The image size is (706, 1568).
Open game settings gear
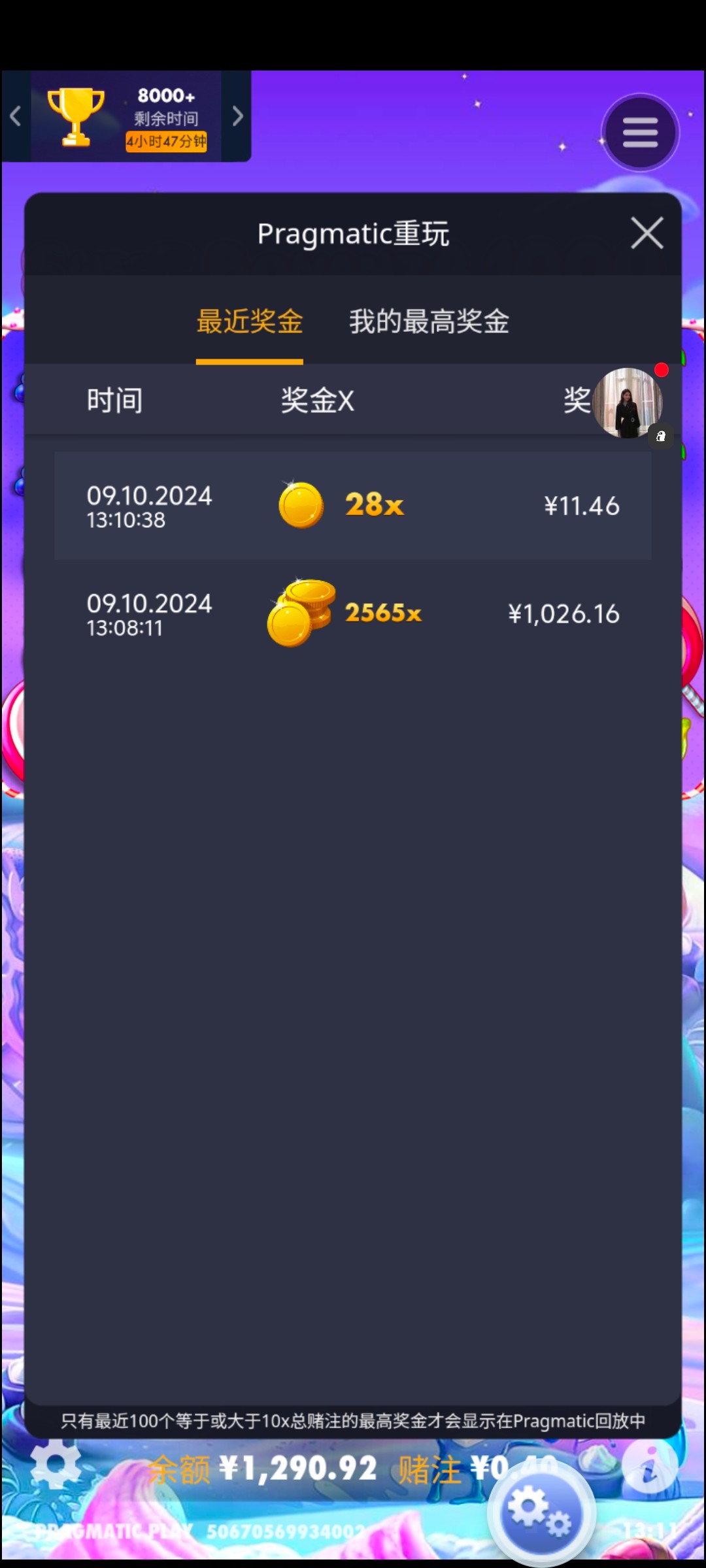point(56,1463)
